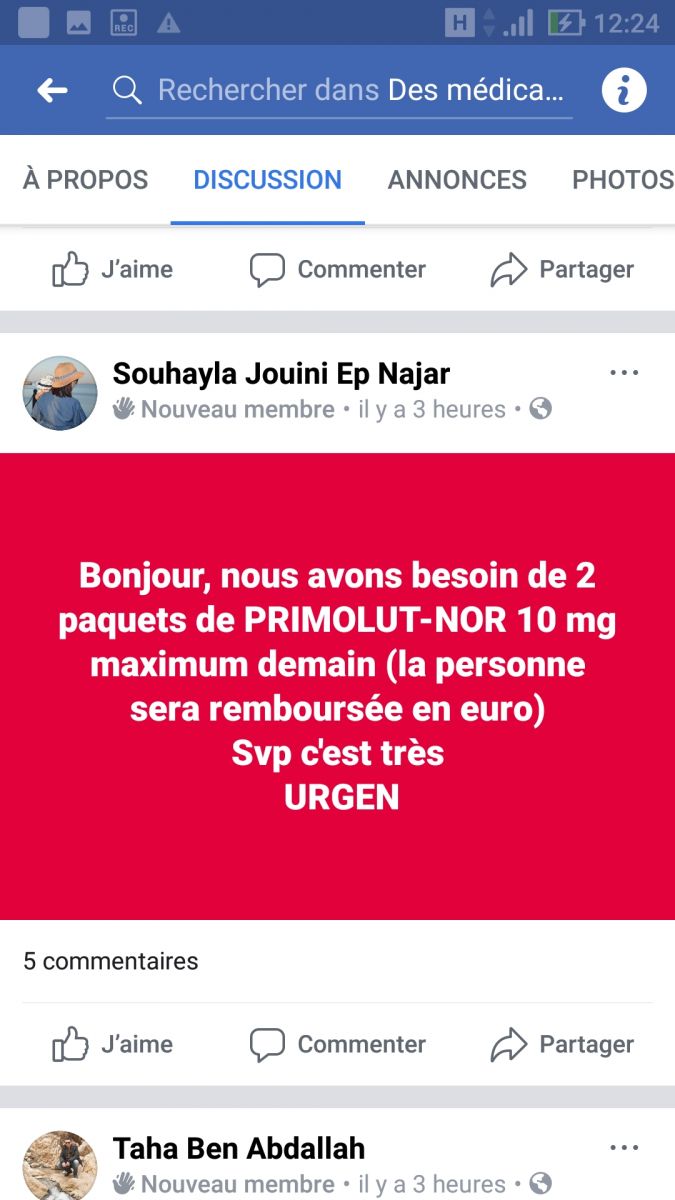The width and height of the screenshot is (675, 1200).
Task: Open options menu on Souhayla's post
Action: (x=624, y=373)
